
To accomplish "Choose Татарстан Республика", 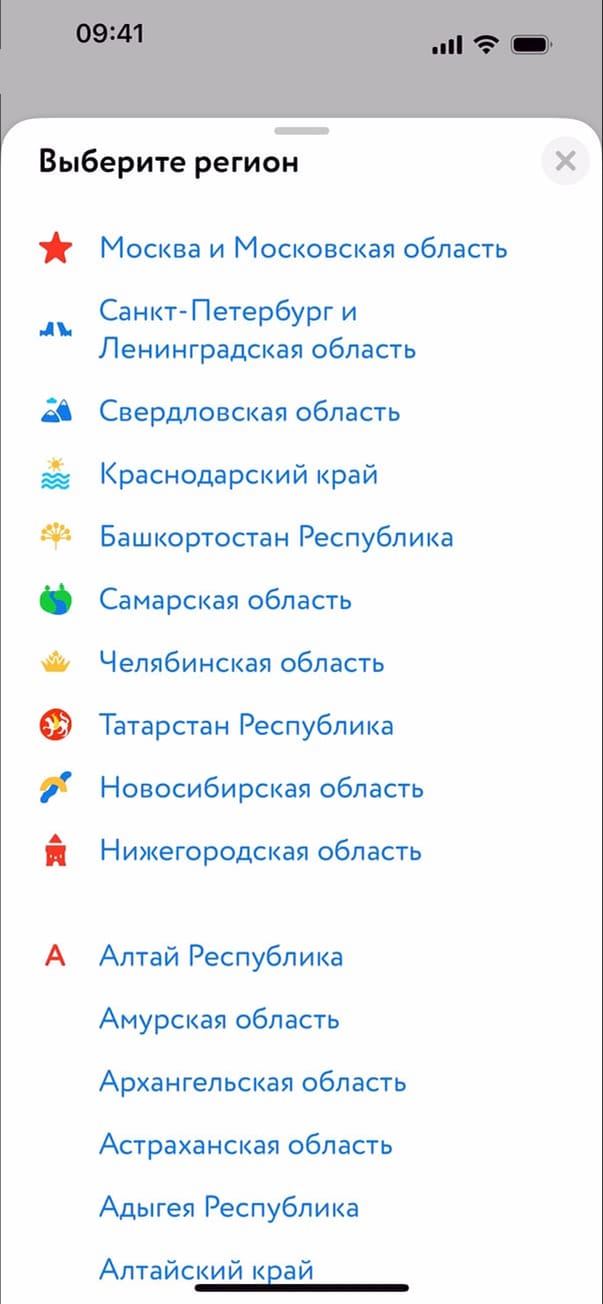I will [246, 726].
